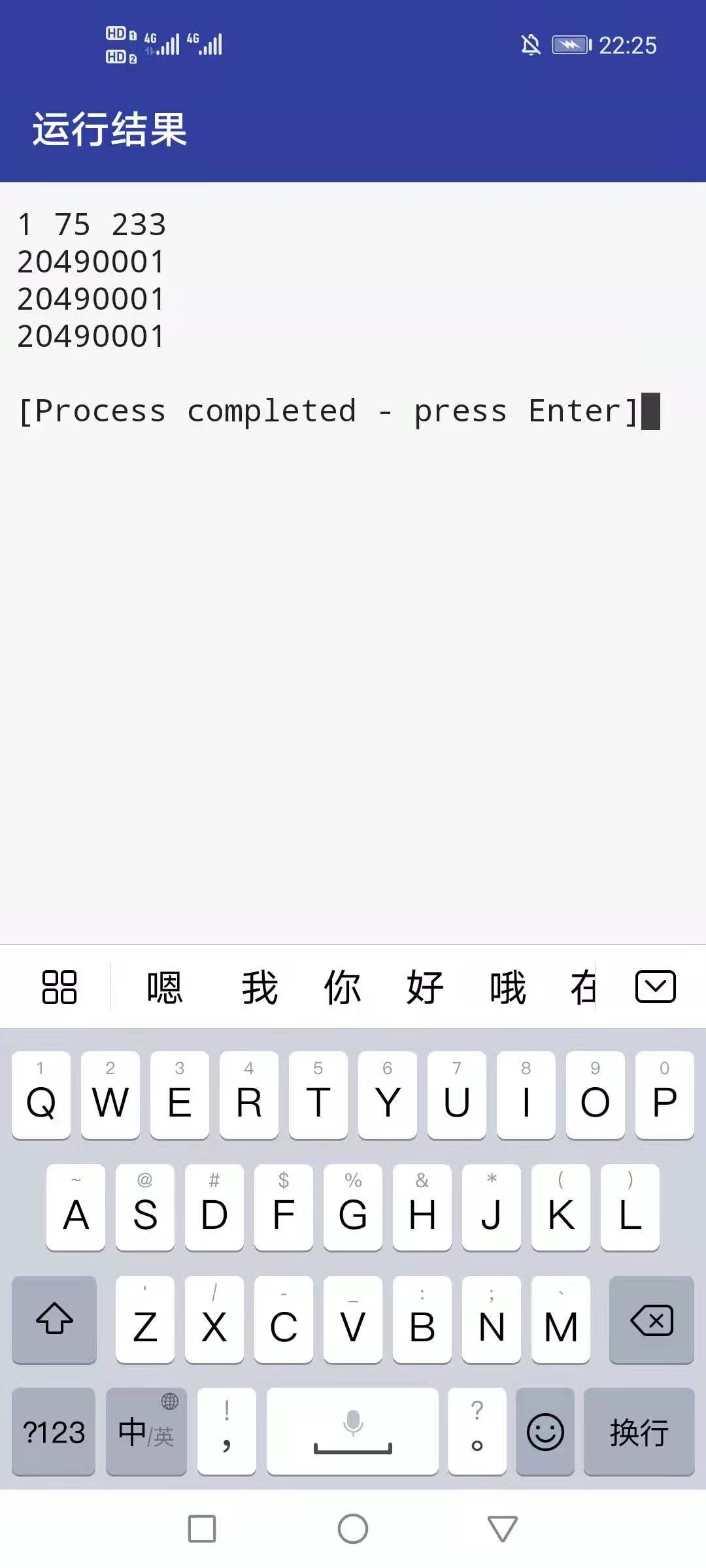Collapse the keyboard with the down arrow
The width and height of the screenshot is (706, 1568).
655,987
